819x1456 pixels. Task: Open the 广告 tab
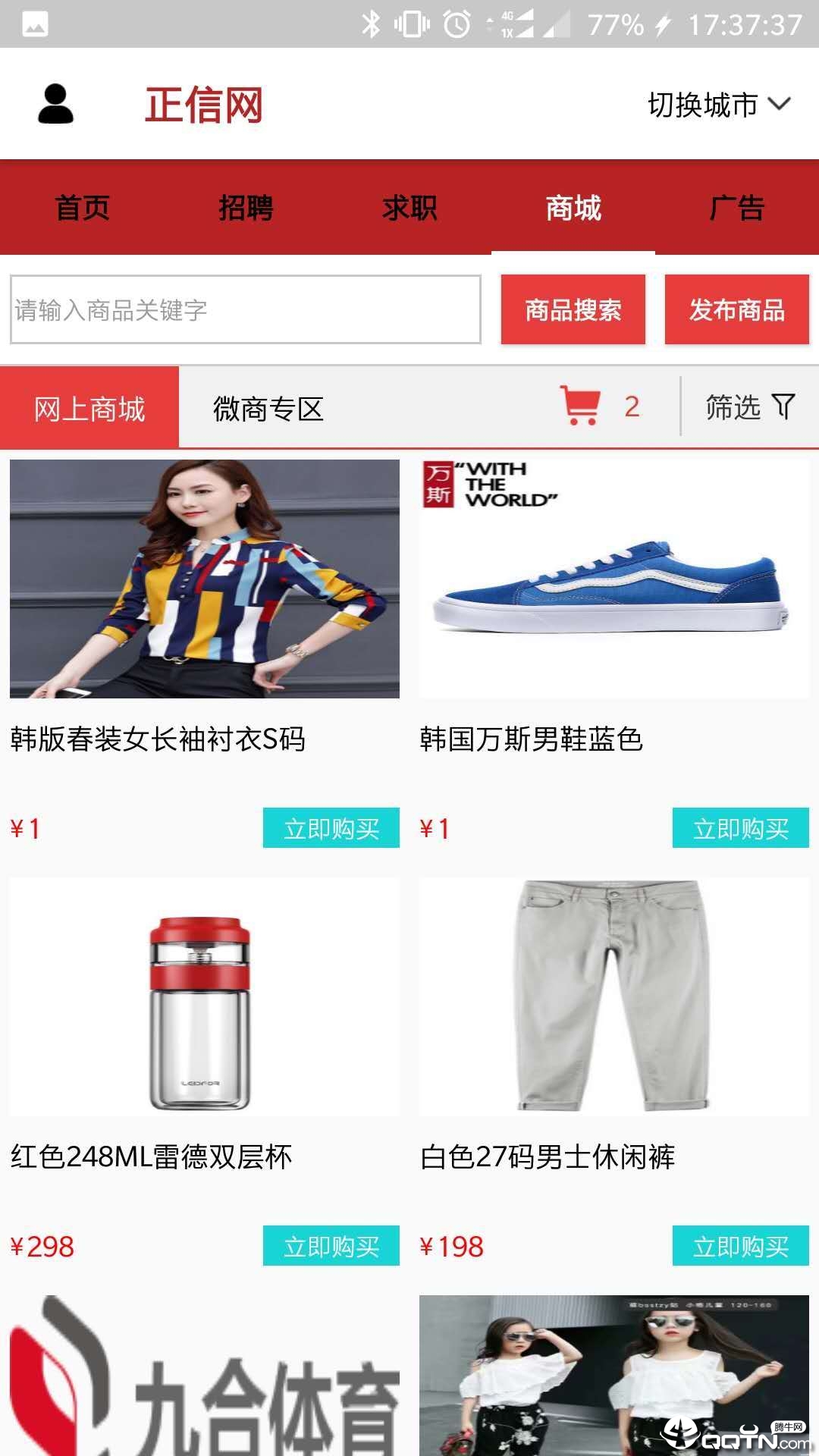click(736, 208)
